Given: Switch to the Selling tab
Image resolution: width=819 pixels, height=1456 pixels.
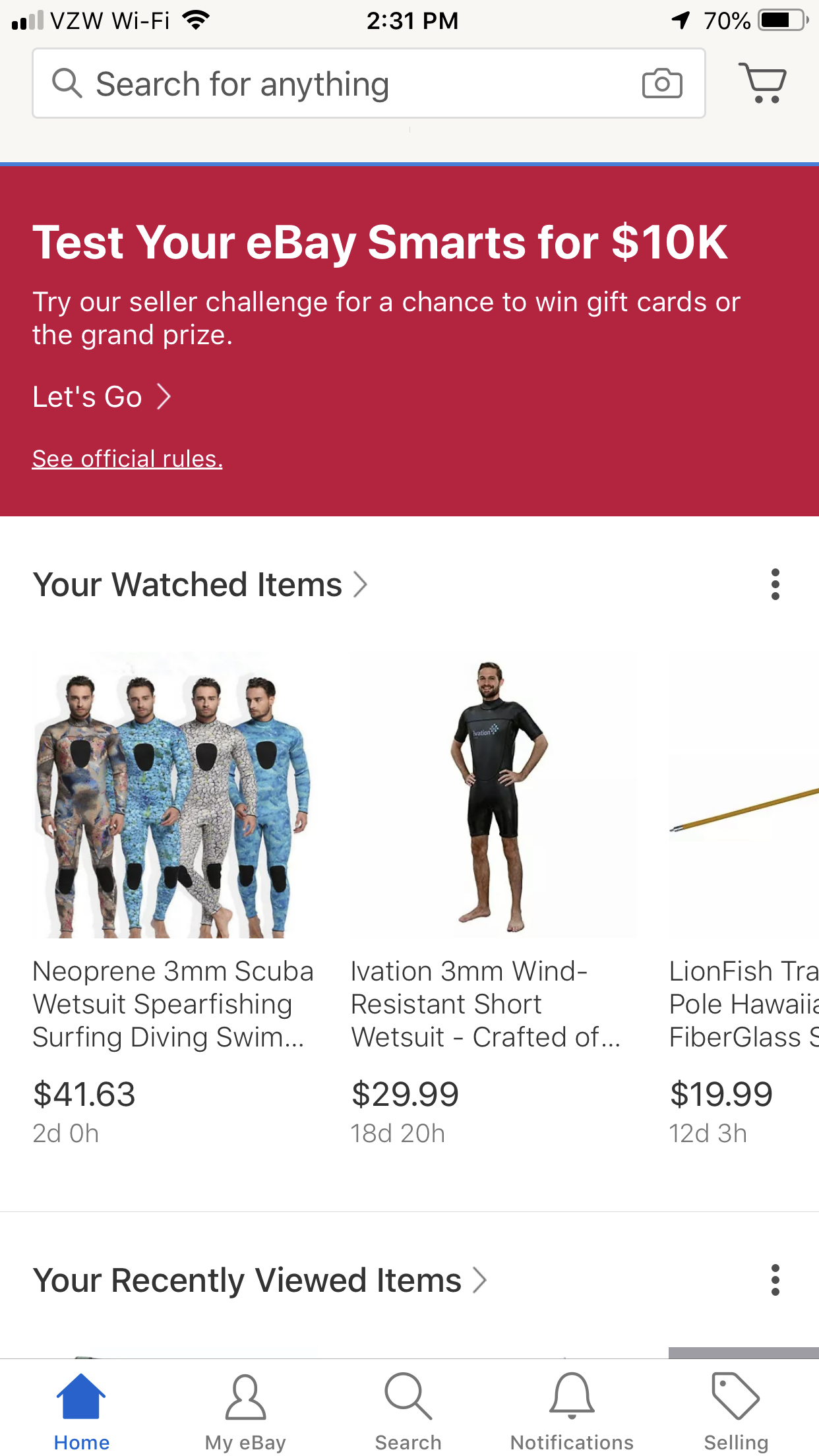Looking at the screenshot, I should [736, 1411].
